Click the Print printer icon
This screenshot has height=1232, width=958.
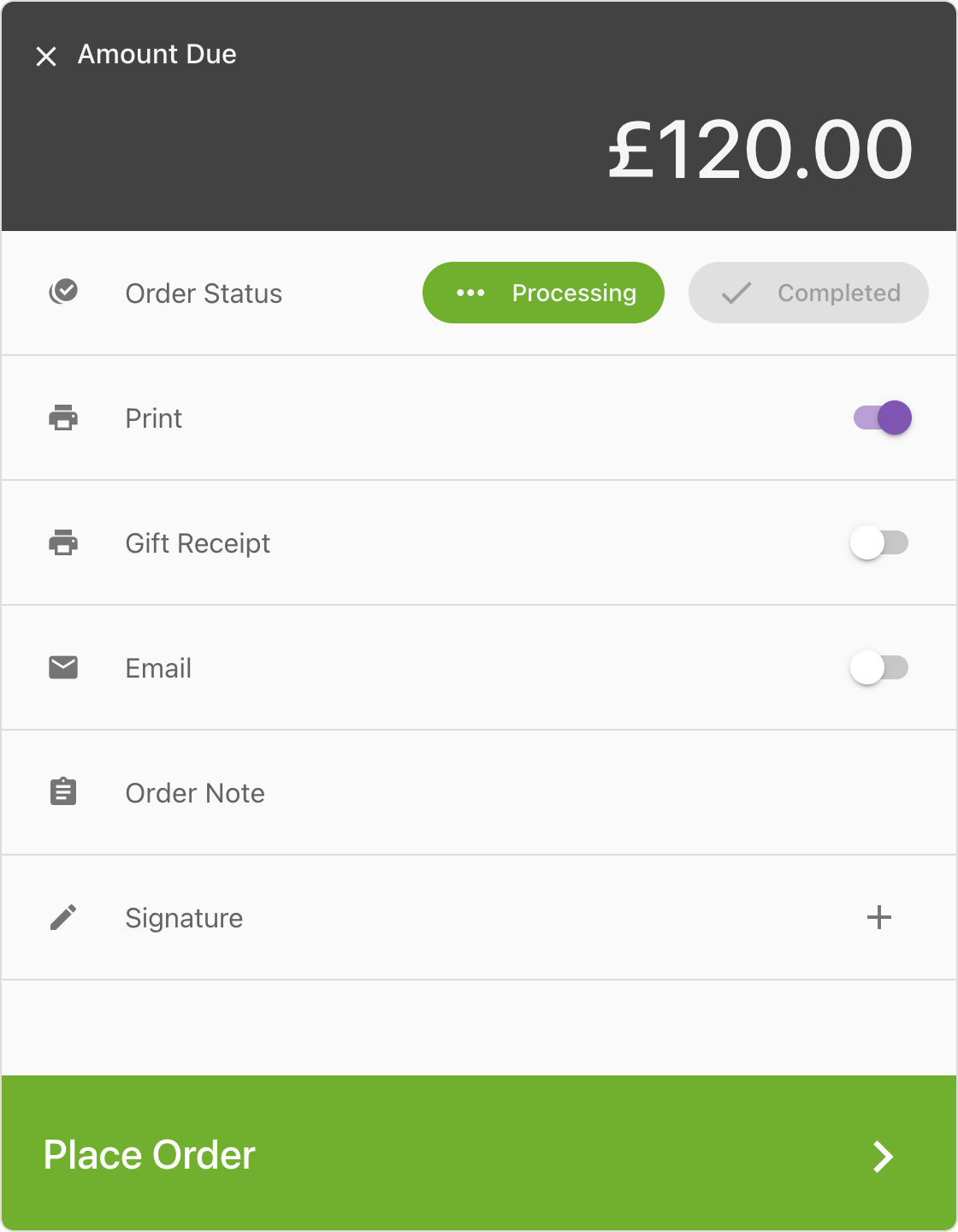click(64, 418)
